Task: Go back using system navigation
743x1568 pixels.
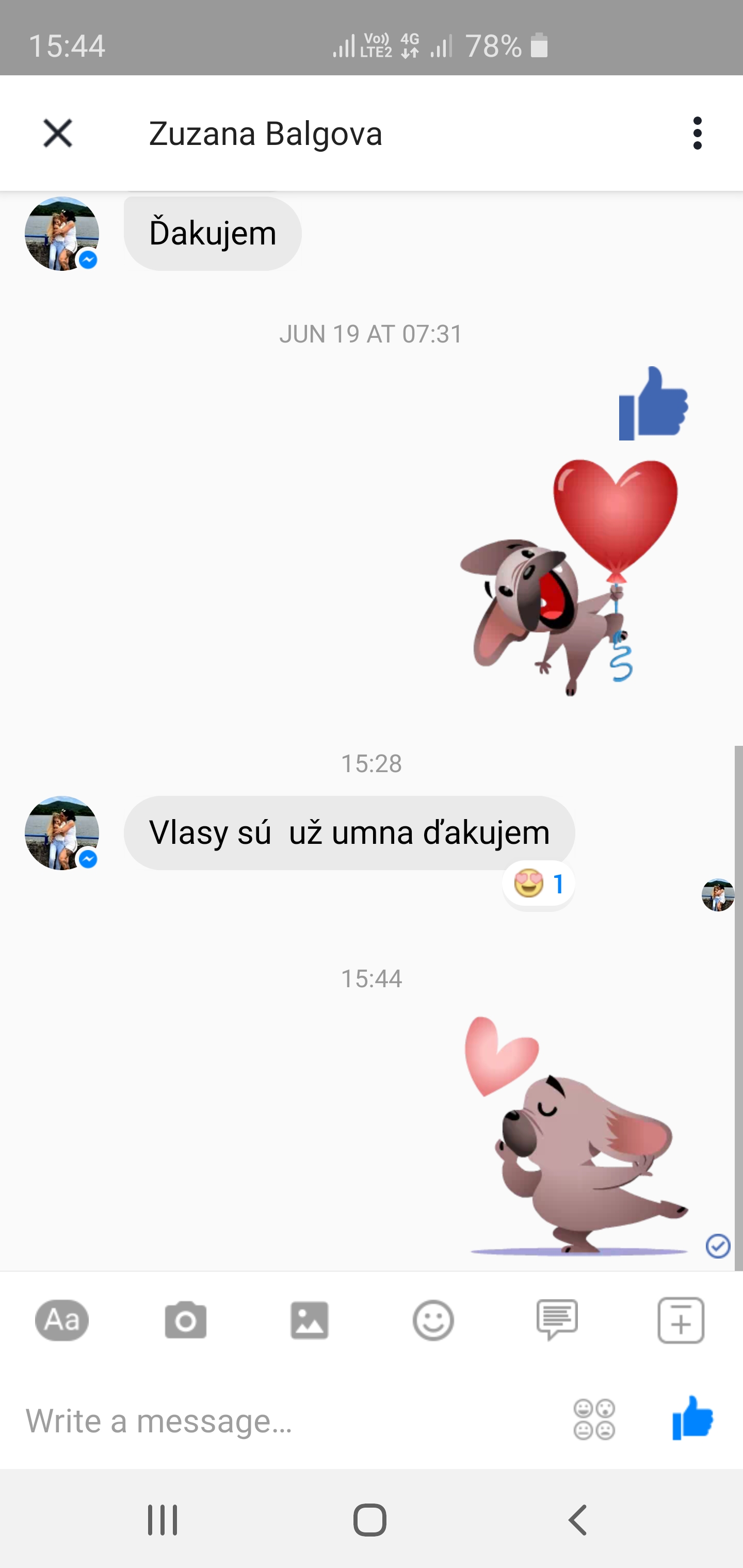Action: coord(578,1520)
